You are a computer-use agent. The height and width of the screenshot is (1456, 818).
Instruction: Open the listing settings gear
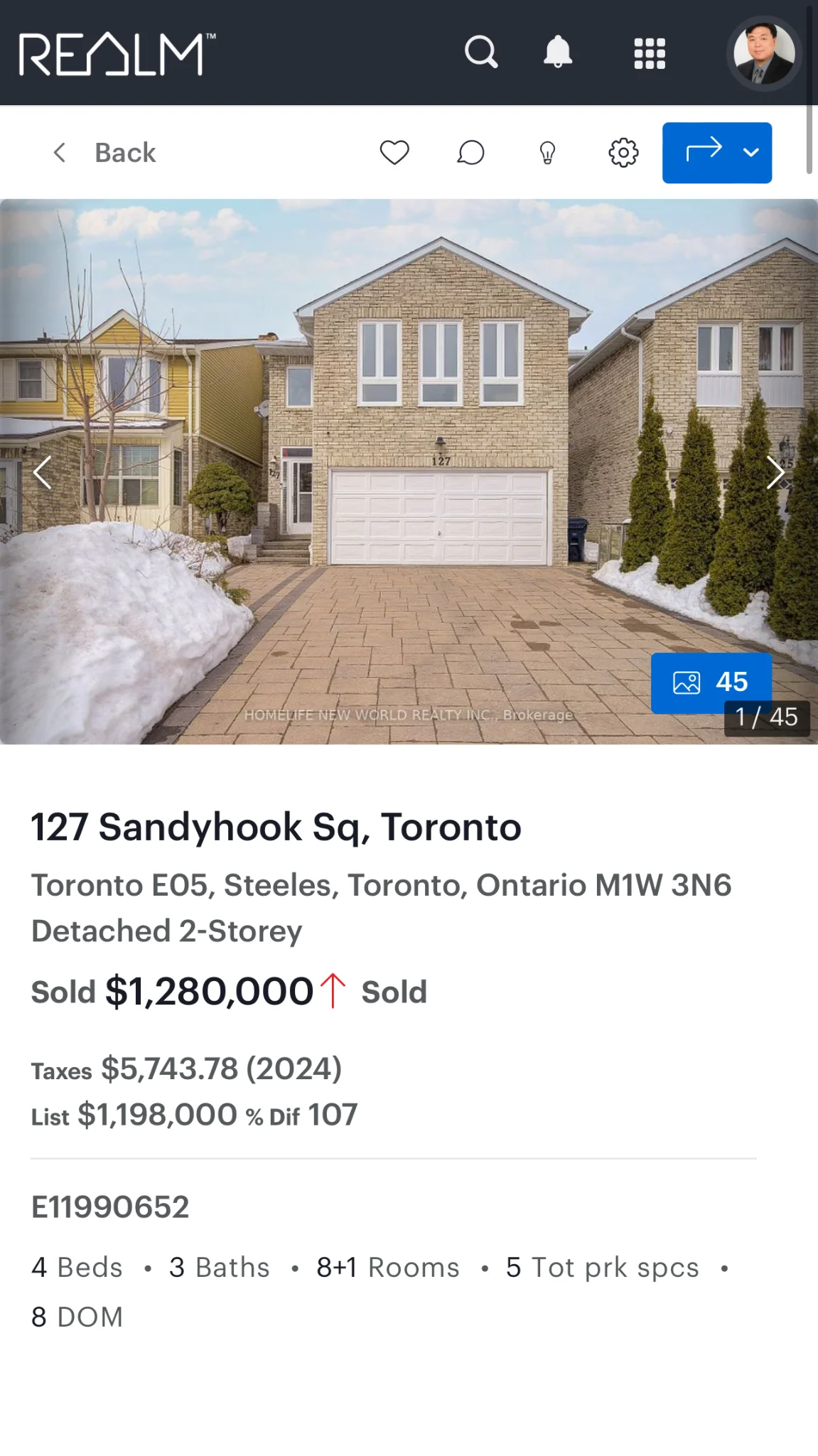tap(623, 153)
